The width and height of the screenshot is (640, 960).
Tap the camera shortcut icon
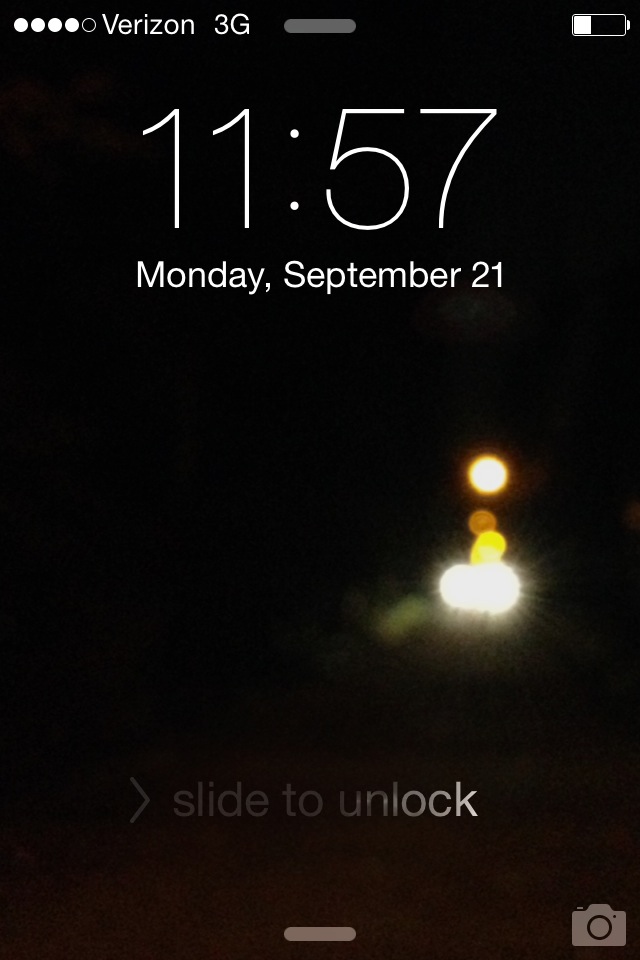[x=598, y=924]
